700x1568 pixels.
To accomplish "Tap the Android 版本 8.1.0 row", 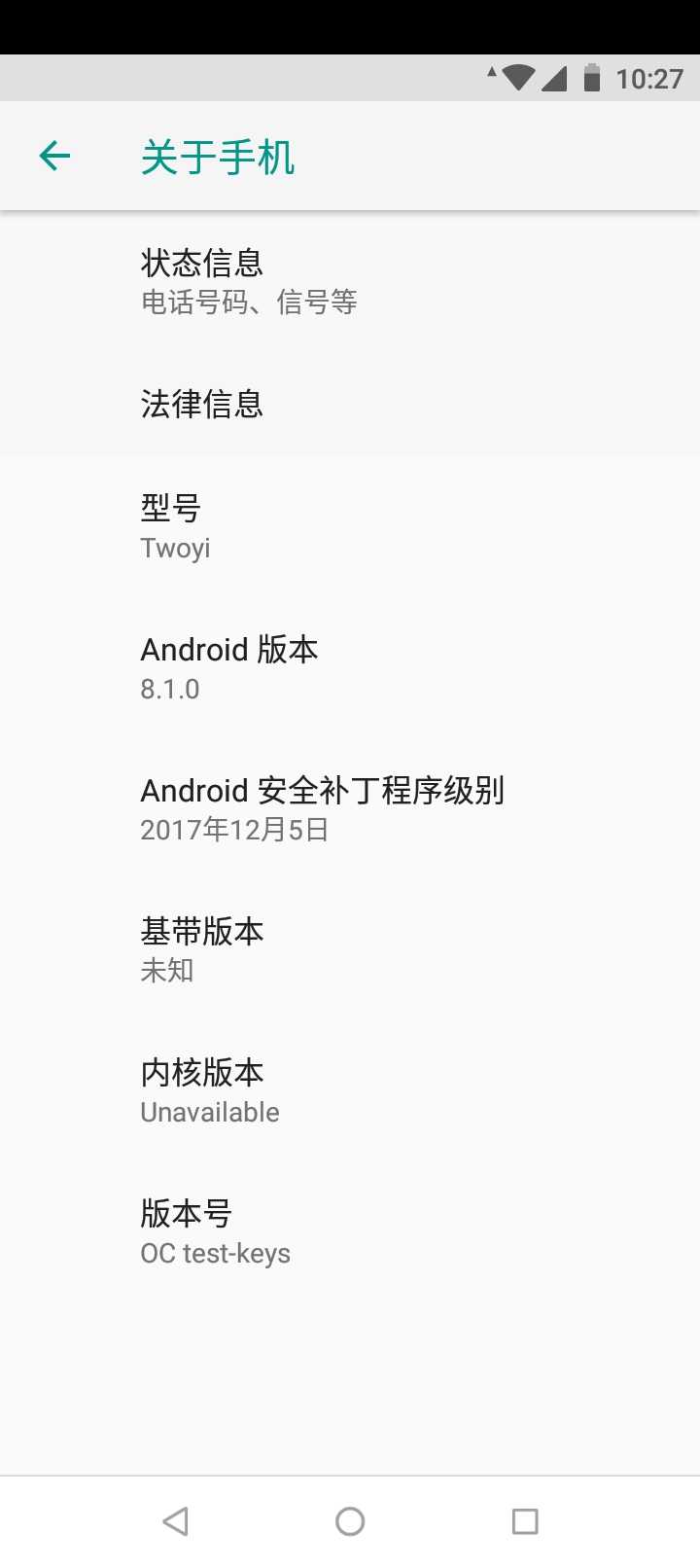I will (350, 667).
